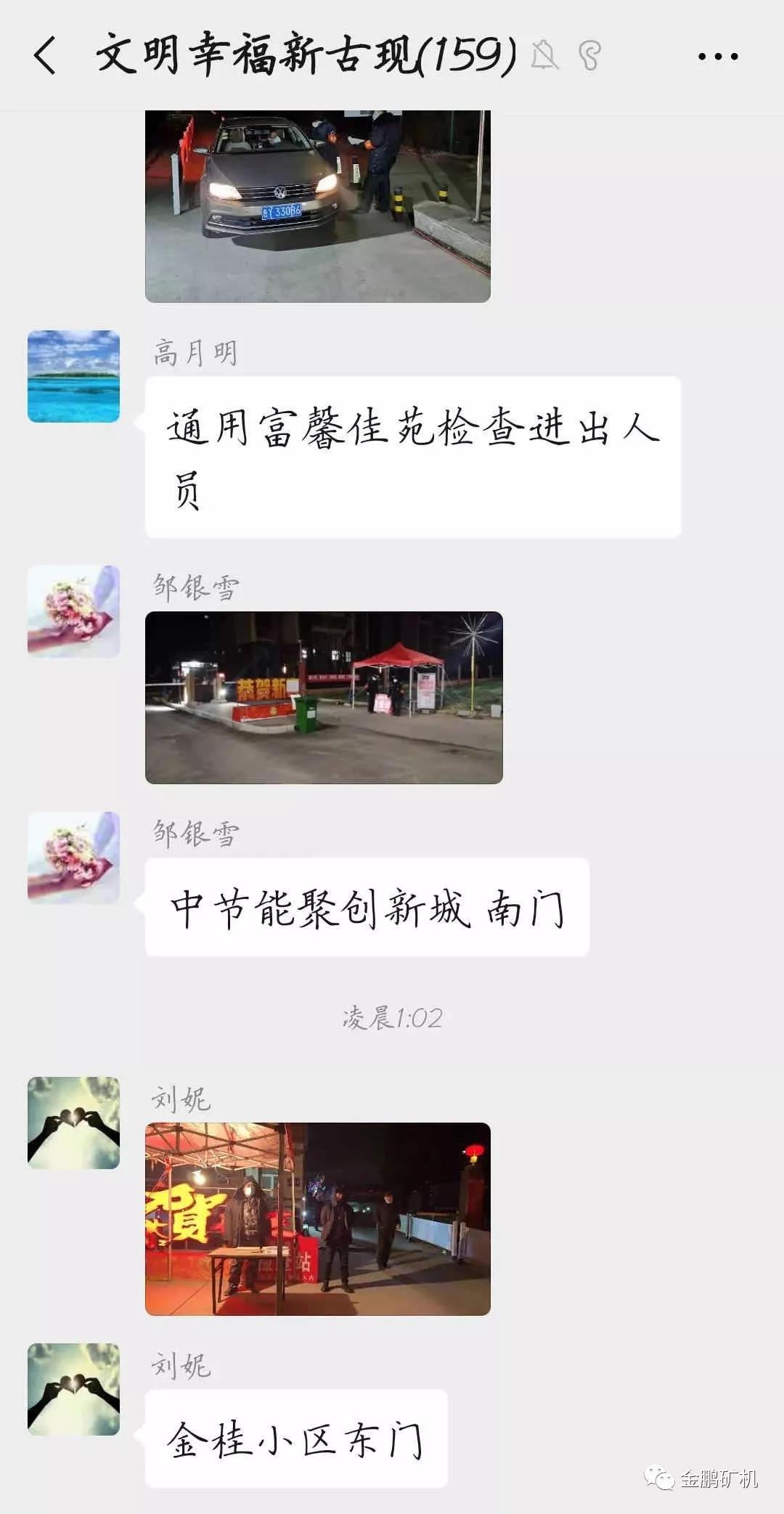
Task: View 刘妮's red tent photo
Action: tap(317, 1219)
